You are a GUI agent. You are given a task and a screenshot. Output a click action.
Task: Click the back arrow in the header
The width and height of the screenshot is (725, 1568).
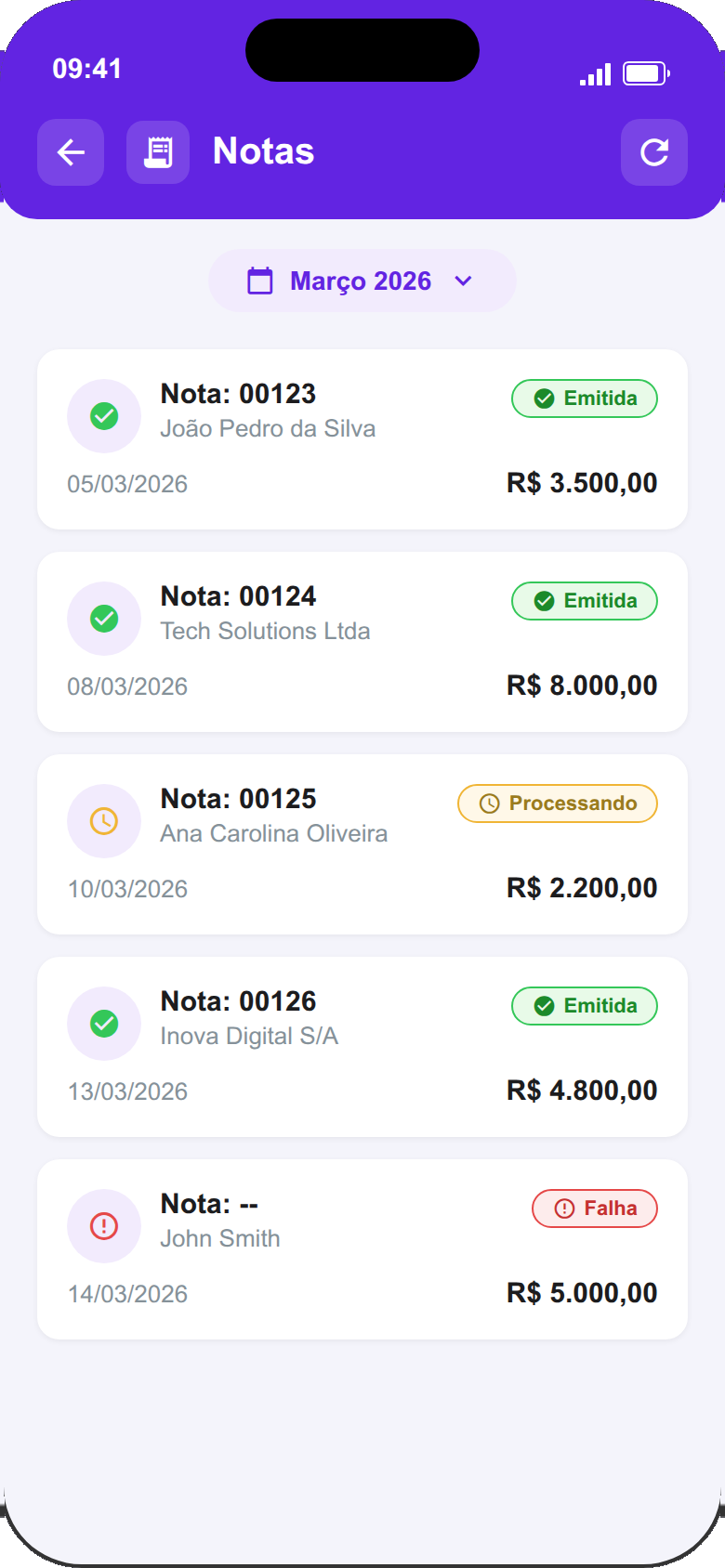tap(70, 151)
